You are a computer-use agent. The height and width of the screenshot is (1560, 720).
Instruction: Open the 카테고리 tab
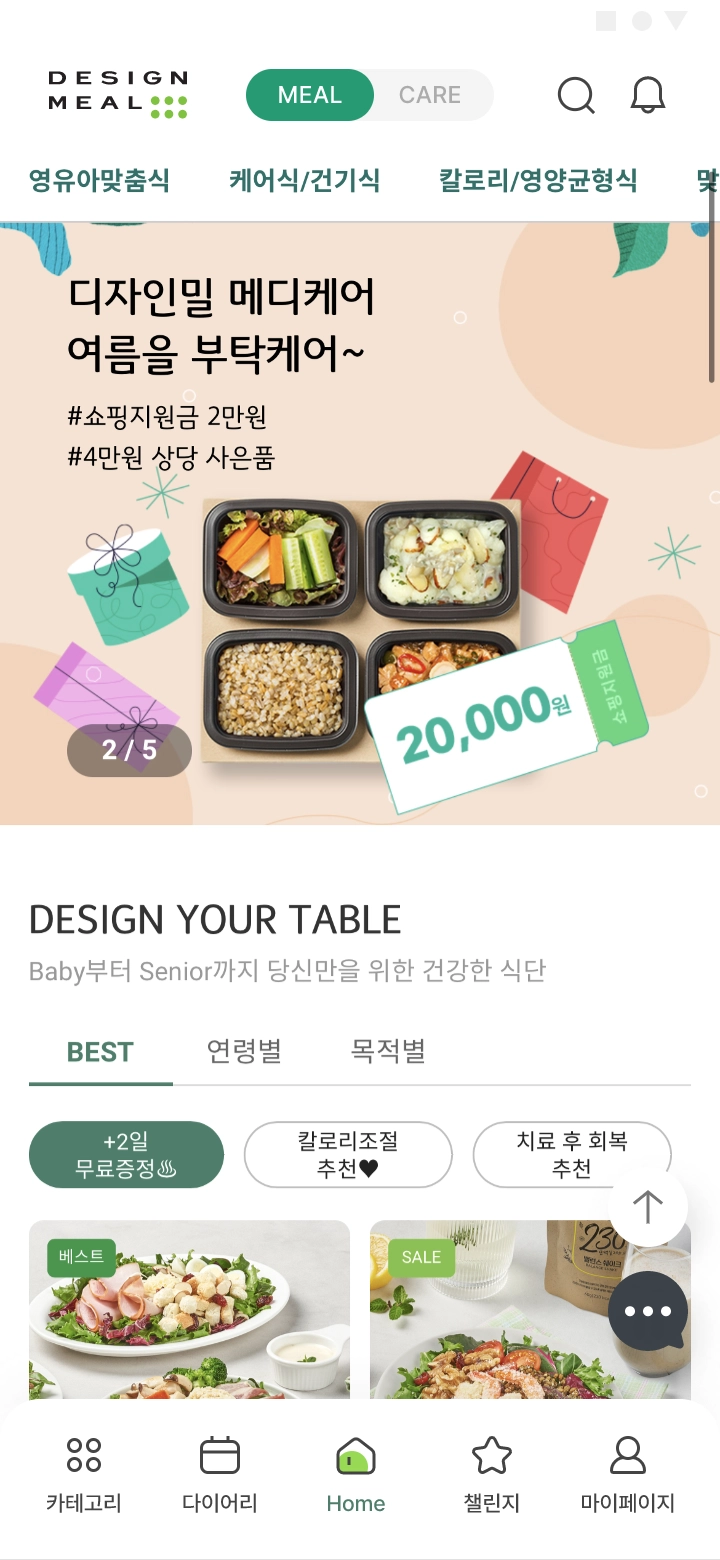click(x=84, y=1474)
